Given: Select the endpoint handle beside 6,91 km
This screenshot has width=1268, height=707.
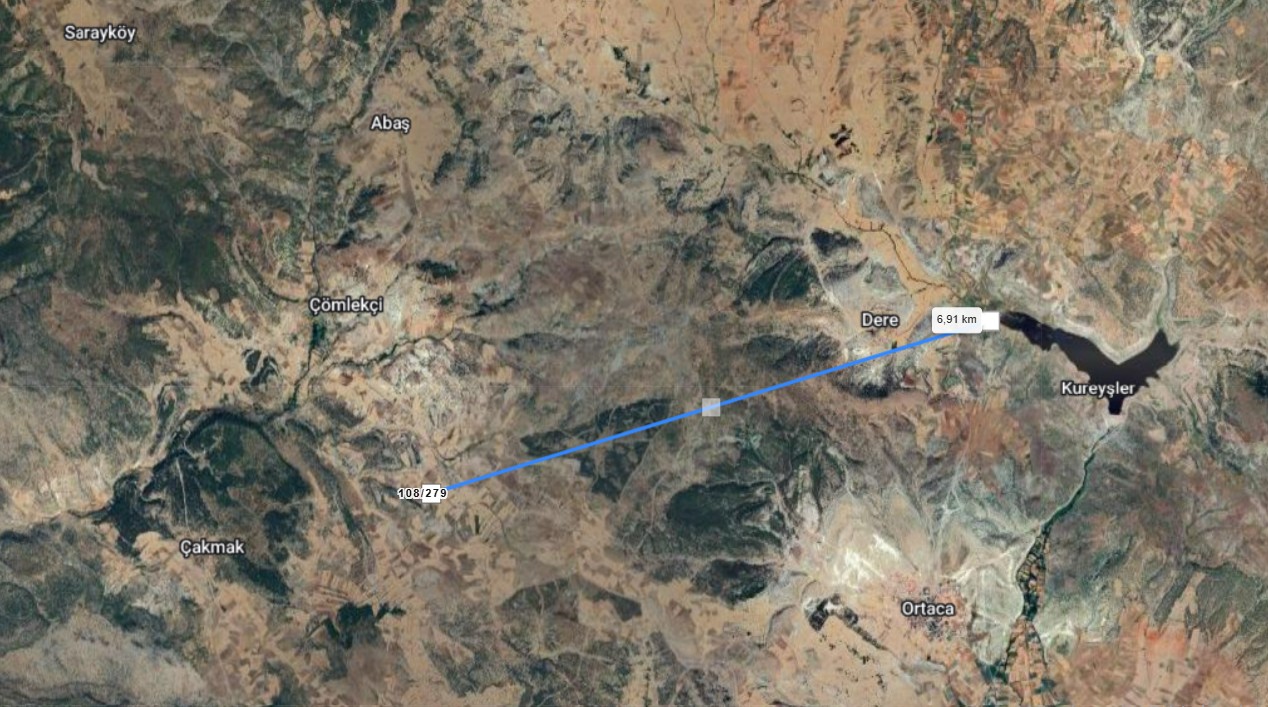Looking at the screenshot, I should click(991, 321).
